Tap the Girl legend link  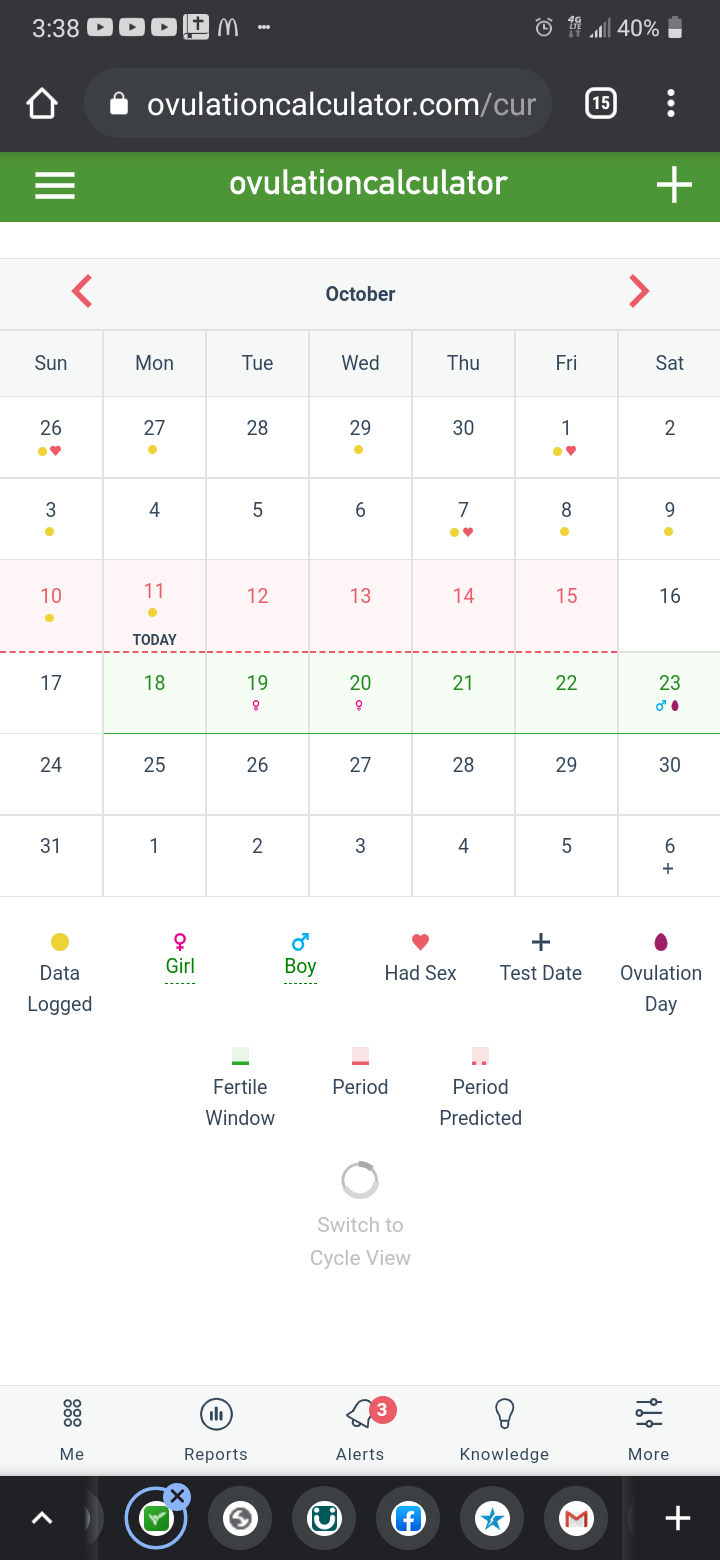coord(180,966)
